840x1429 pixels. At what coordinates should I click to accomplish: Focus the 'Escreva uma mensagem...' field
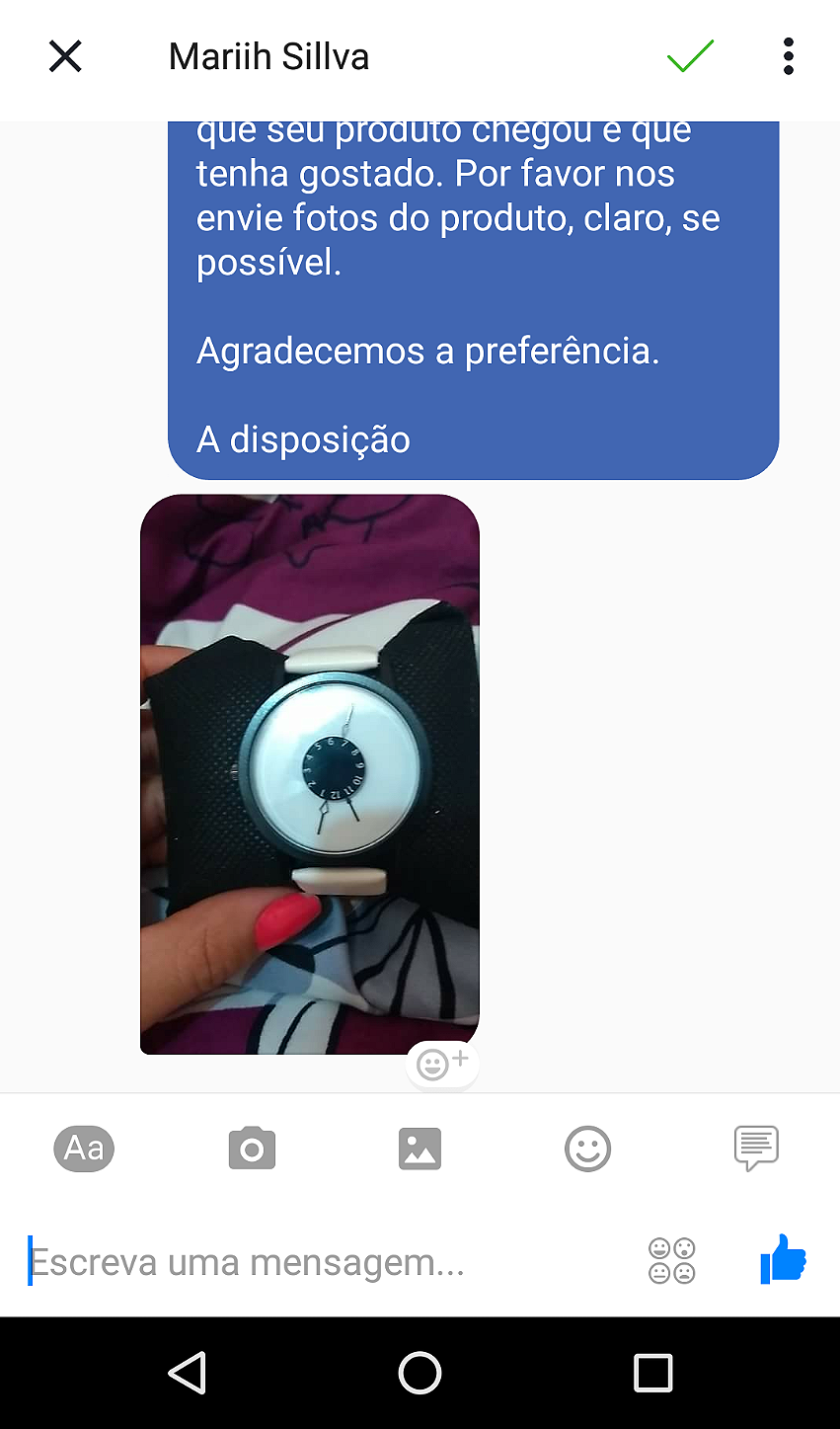coord(326,1262)
